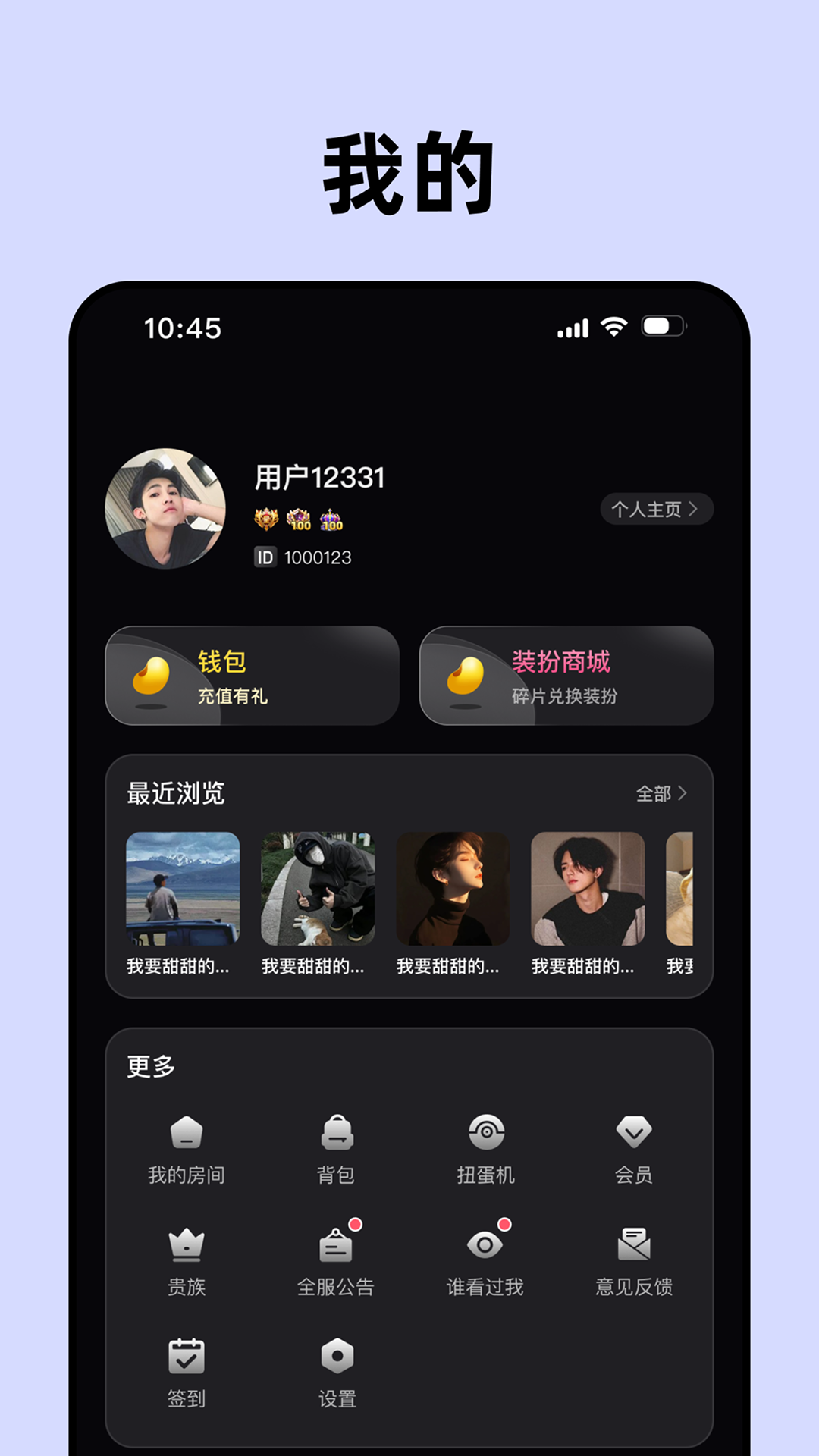Click the thumbnail showing person petting a dog
The width and height of the screenshot is (819, 1456).
point(317,892)
